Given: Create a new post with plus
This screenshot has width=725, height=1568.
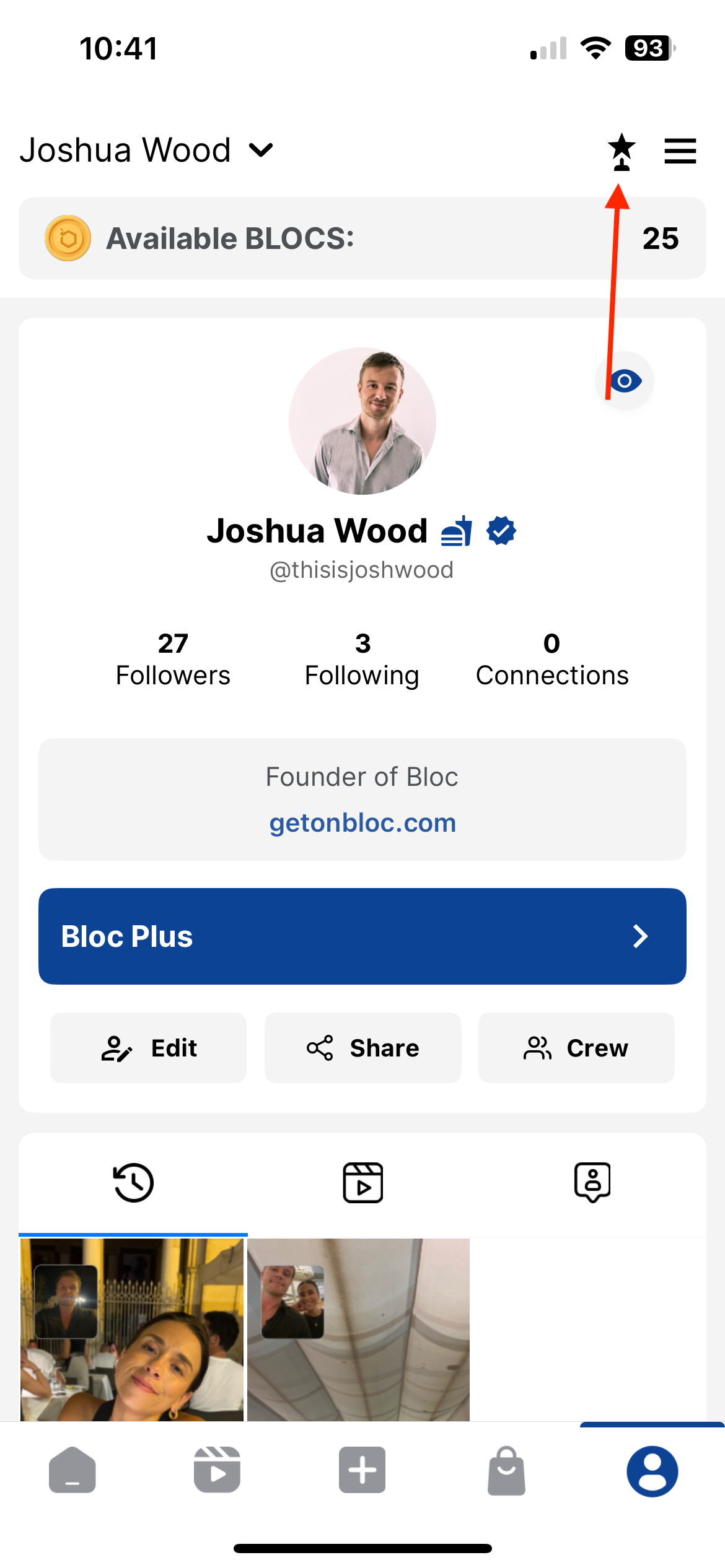Looking at the screenshot, I should coord(362,1470).
